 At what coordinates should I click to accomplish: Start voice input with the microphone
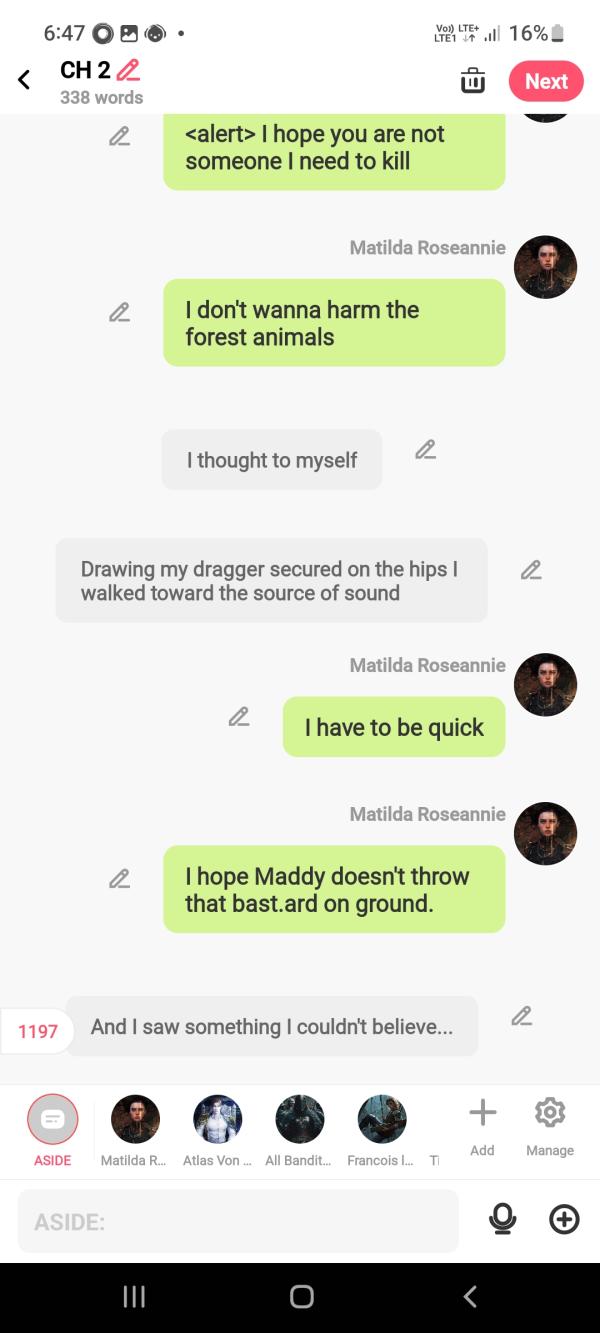[x=503, y=1219]
